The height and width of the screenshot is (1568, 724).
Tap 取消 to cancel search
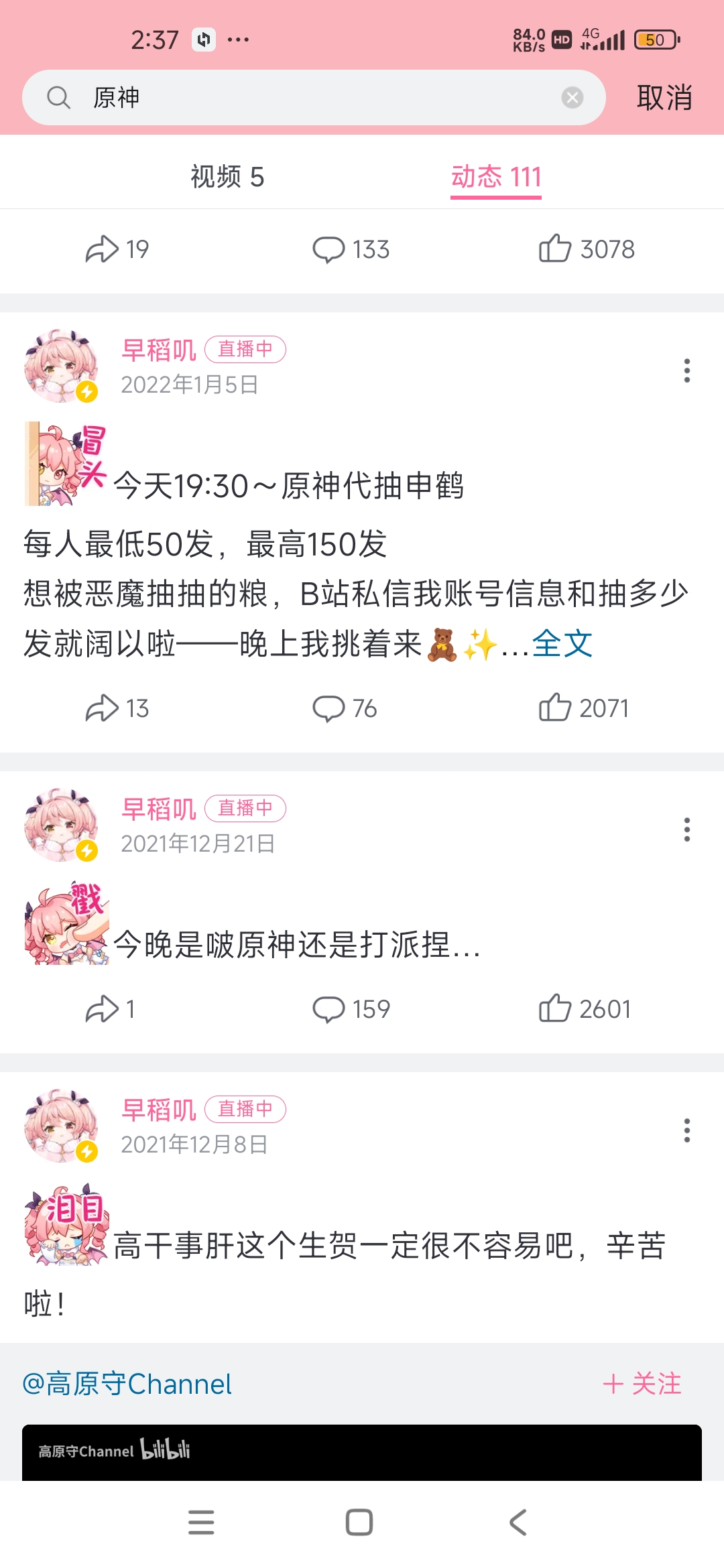point(664,98)
